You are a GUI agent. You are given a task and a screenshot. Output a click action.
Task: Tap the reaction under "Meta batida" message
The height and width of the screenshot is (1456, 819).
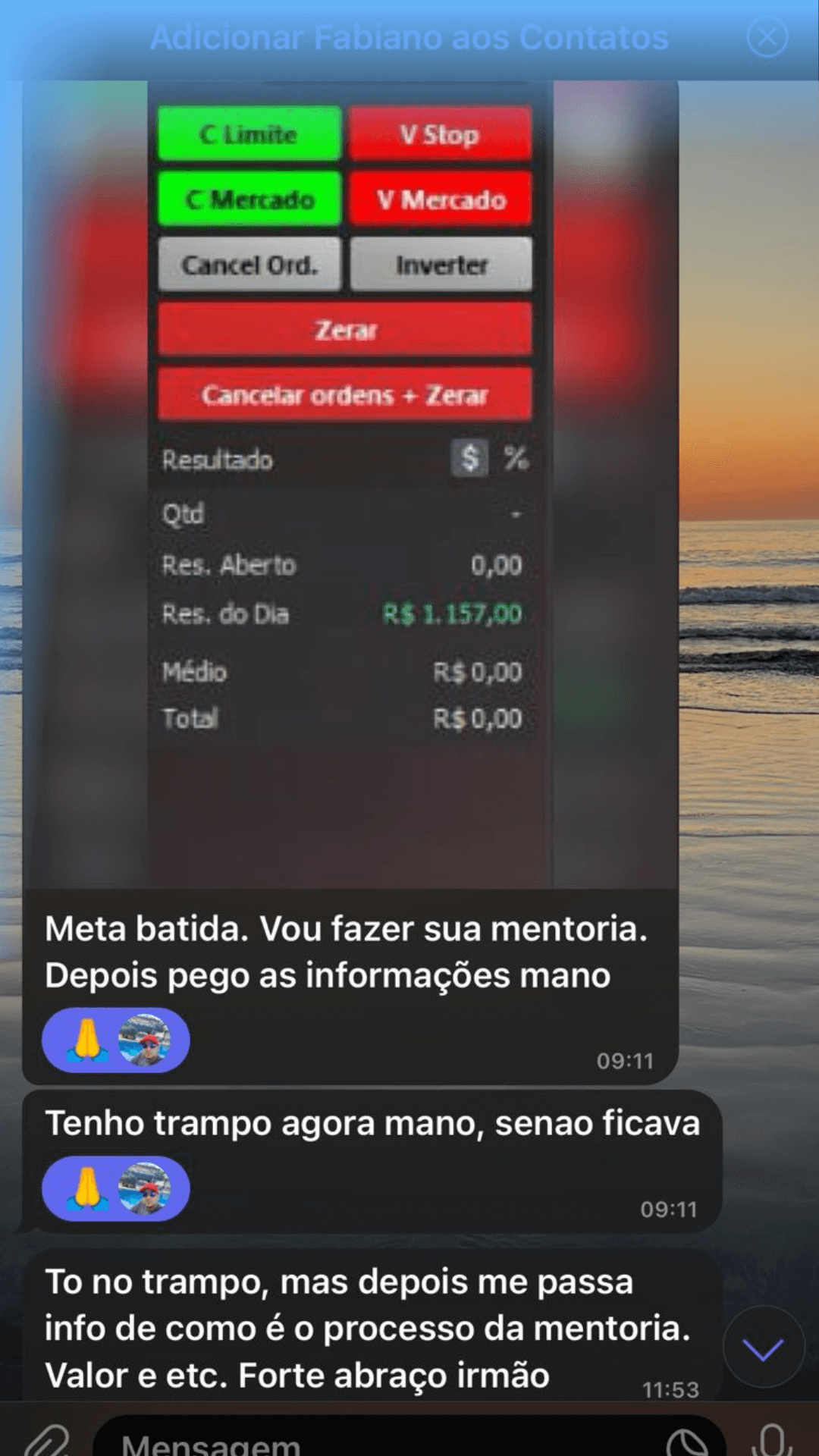pyautogui.click(x=115, y=1040)
